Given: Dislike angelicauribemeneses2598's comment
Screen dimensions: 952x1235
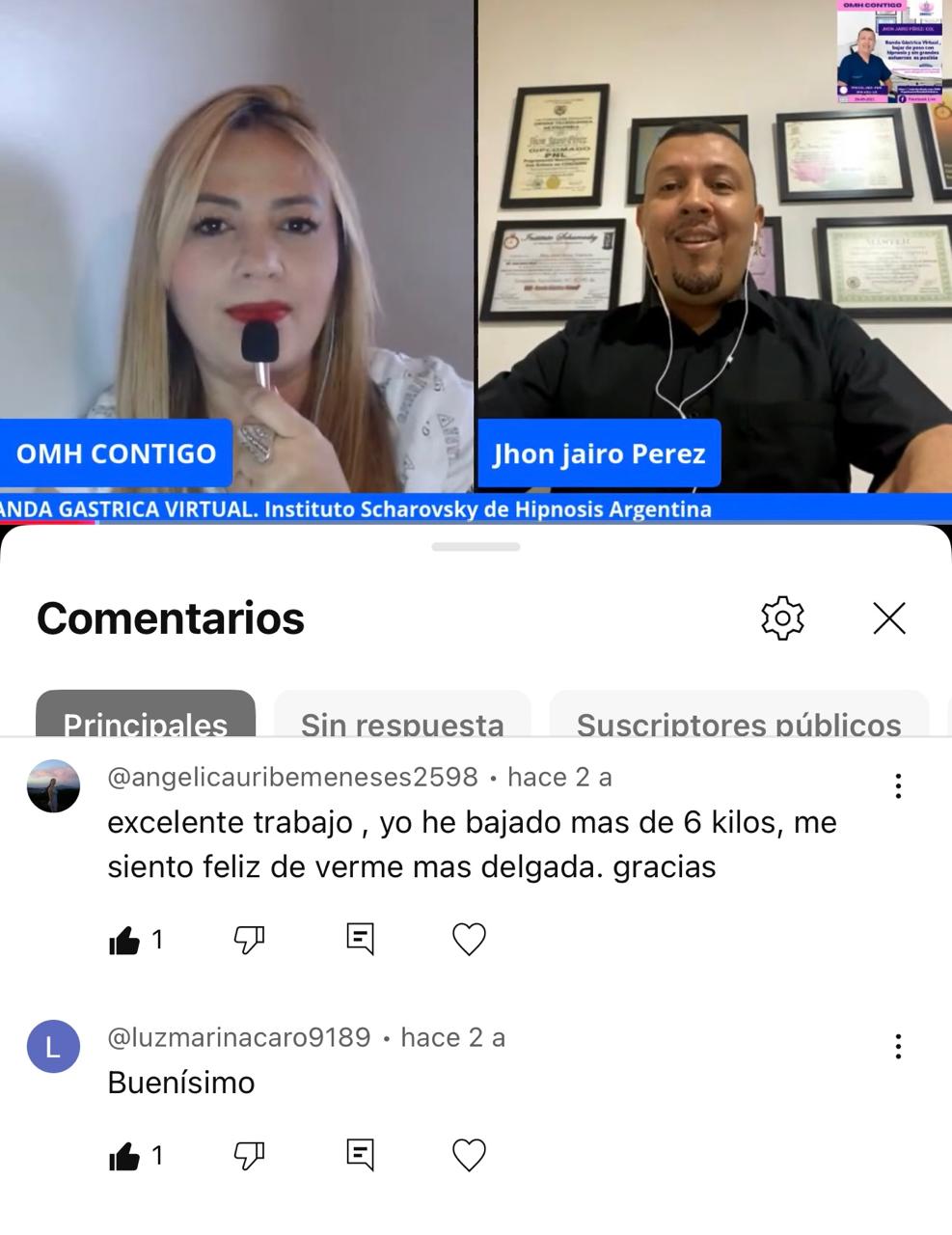Looking at the screenshot, I should pos(249,939).
